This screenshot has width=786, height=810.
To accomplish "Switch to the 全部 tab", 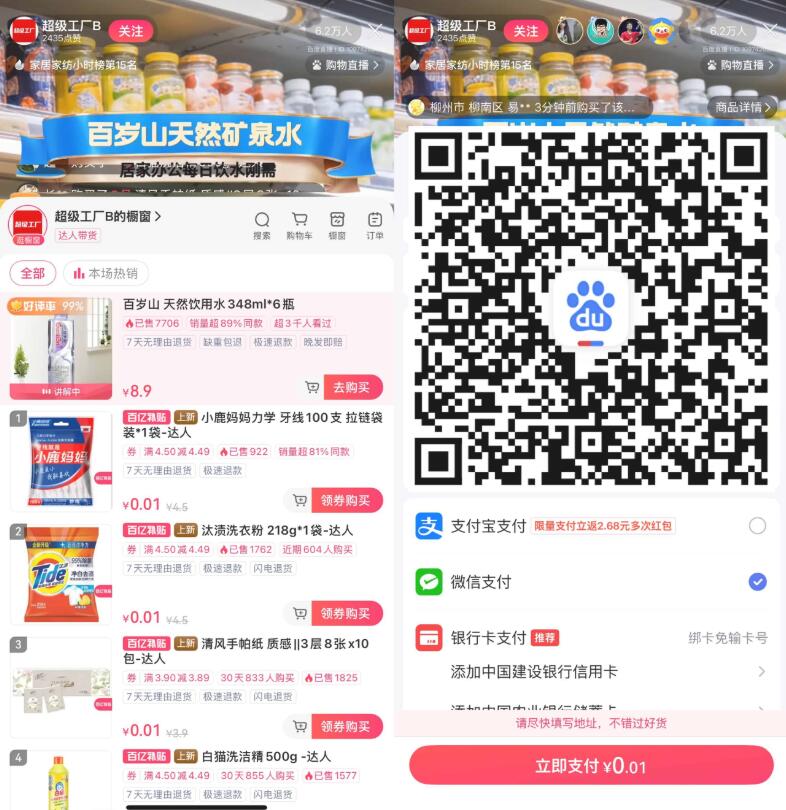I will click(33, 273).
